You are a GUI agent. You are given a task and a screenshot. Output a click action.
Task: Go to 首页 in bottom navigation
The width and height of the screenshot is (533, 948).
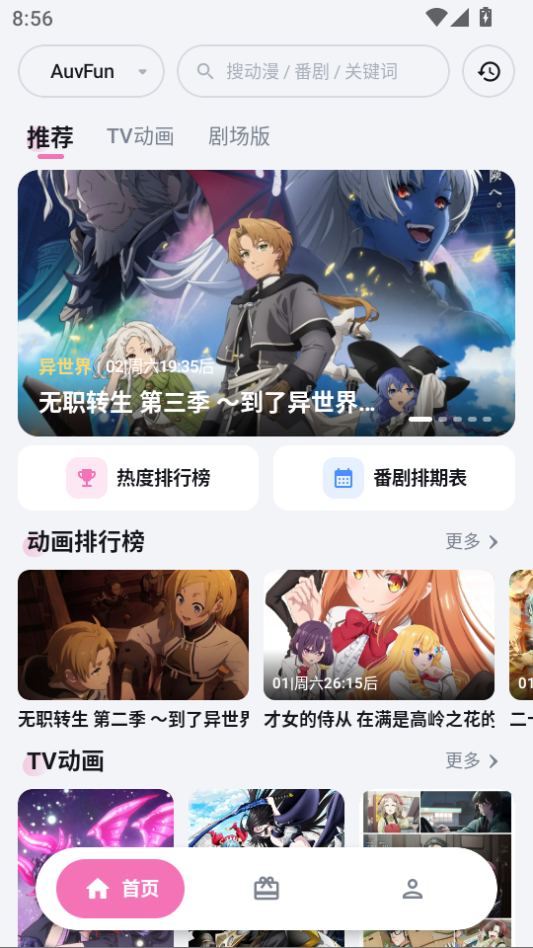tap(120, 889)
